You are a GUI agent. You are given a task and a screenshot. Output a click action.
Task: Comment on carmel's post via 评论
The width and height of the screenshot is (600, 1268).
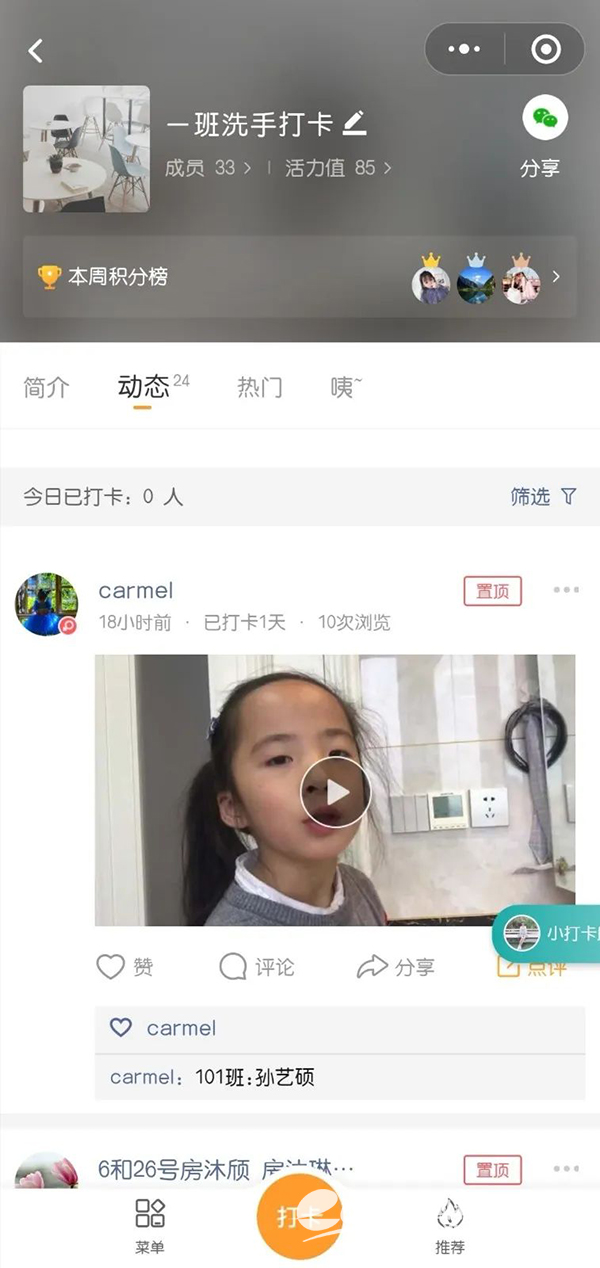point(256,967)
